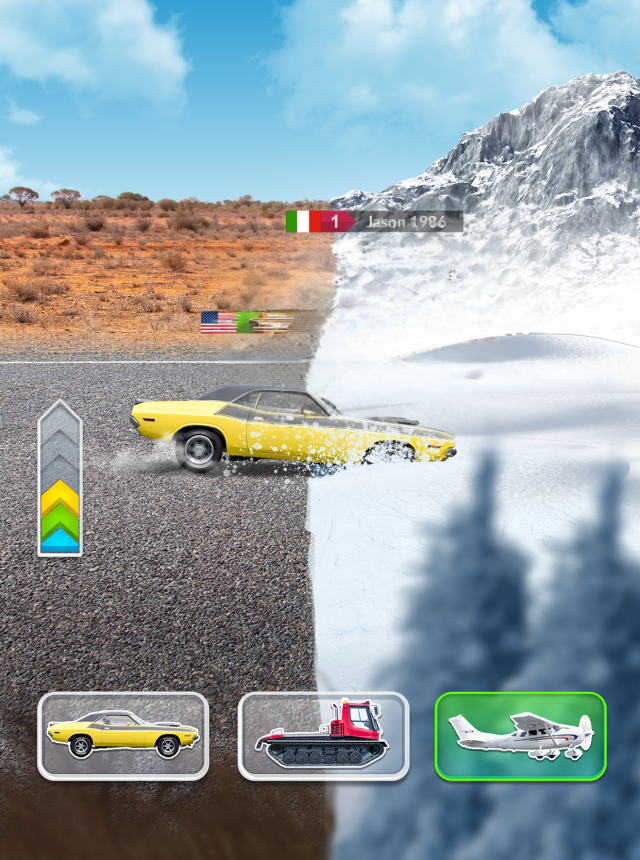This screenshot has width=640, height=860.
Task: Choose the white airplane vehicle
Action: tap(521, 736)
